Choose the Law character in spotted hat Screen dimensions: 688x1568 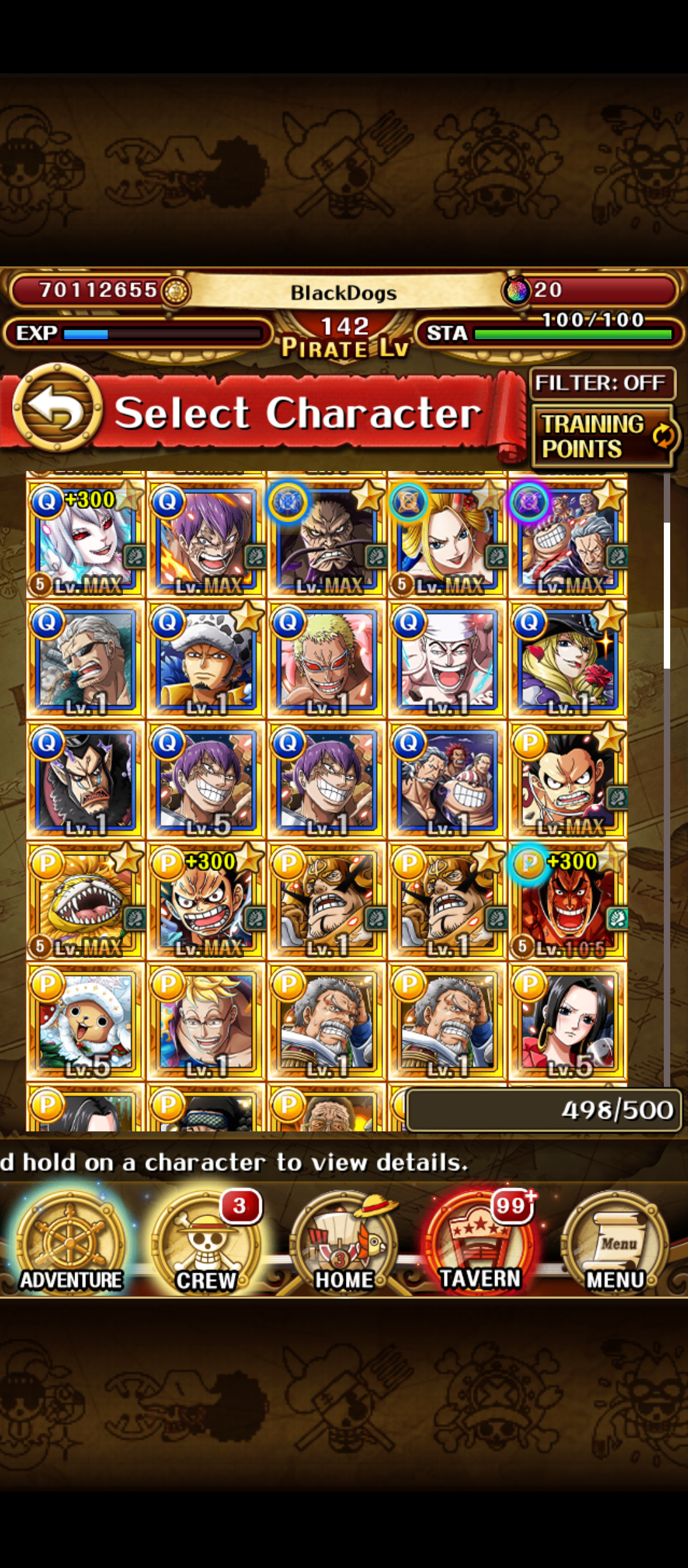pos(206,659)
